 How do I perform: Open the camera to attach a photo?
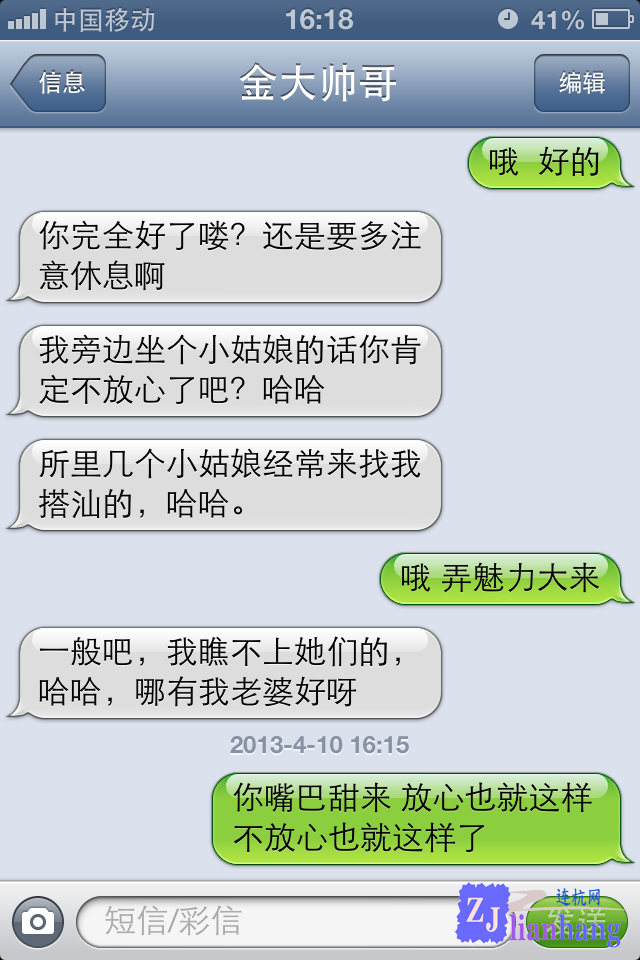coord(38,921)
